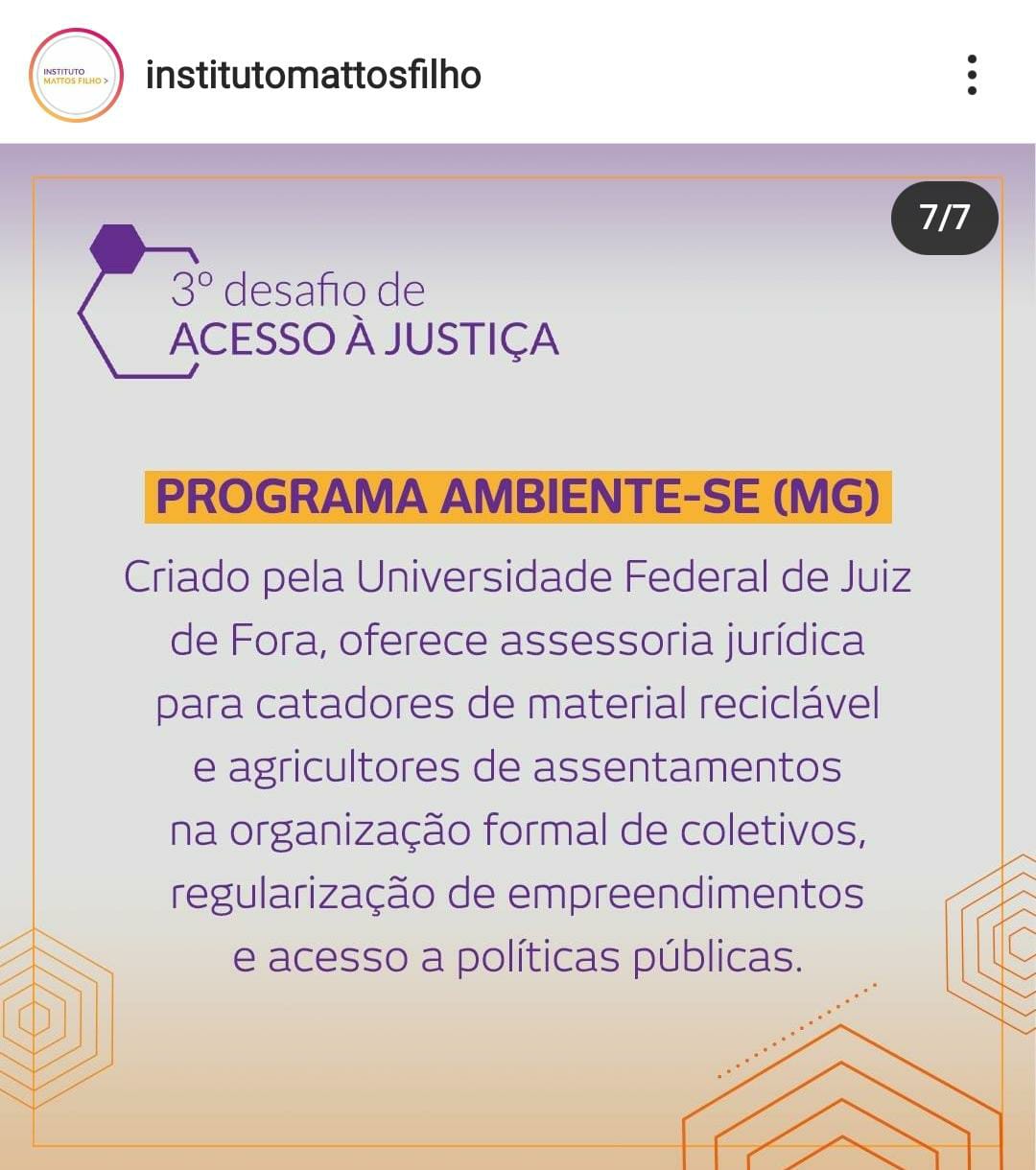The width and height of the screenshot is (1036, 1170).
Task: Open institutomattosfilho profile picture
Action: point(76,75)
